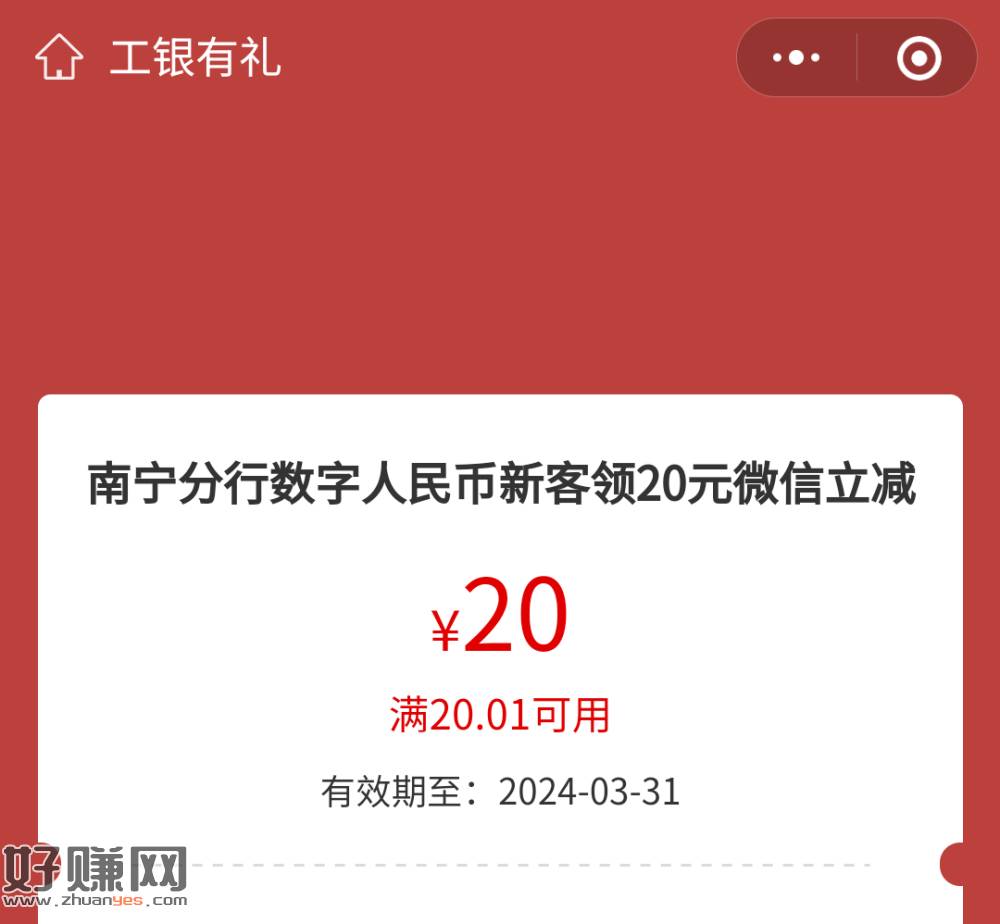Close the 工银有礼 mini program
Screen dimensions: 1000x924
click(x=918, y=58)
